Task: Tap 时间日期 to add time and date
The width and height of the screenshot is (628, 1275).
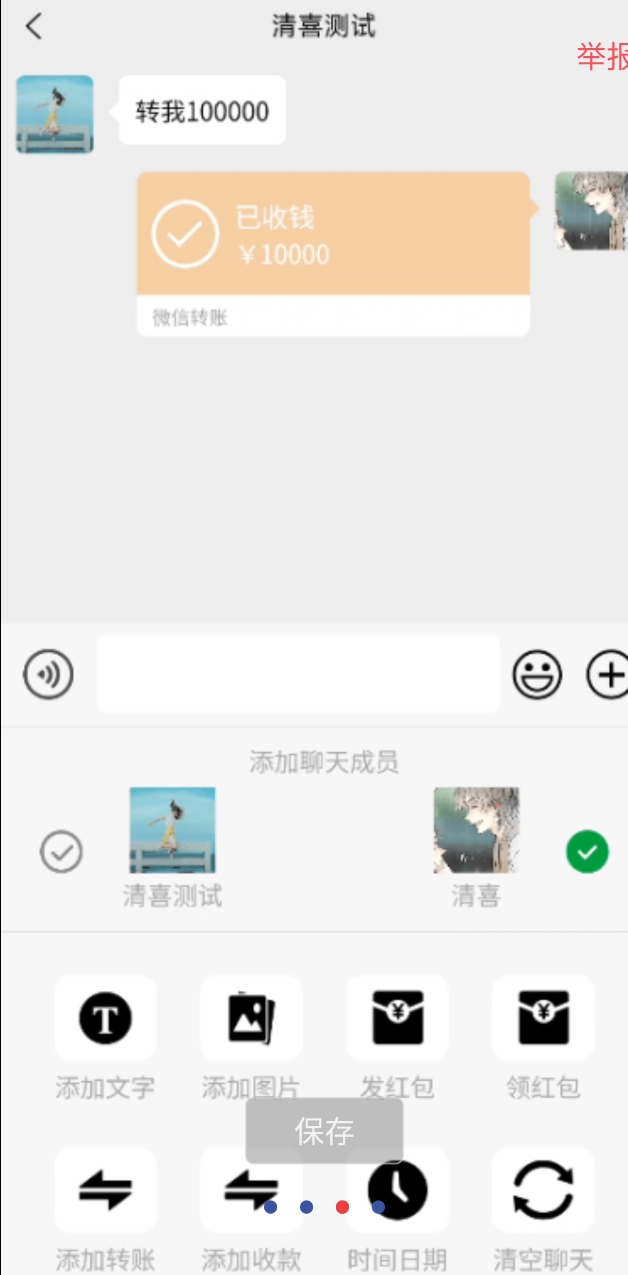Action: pyautogui.click(x=410, y=1190)
